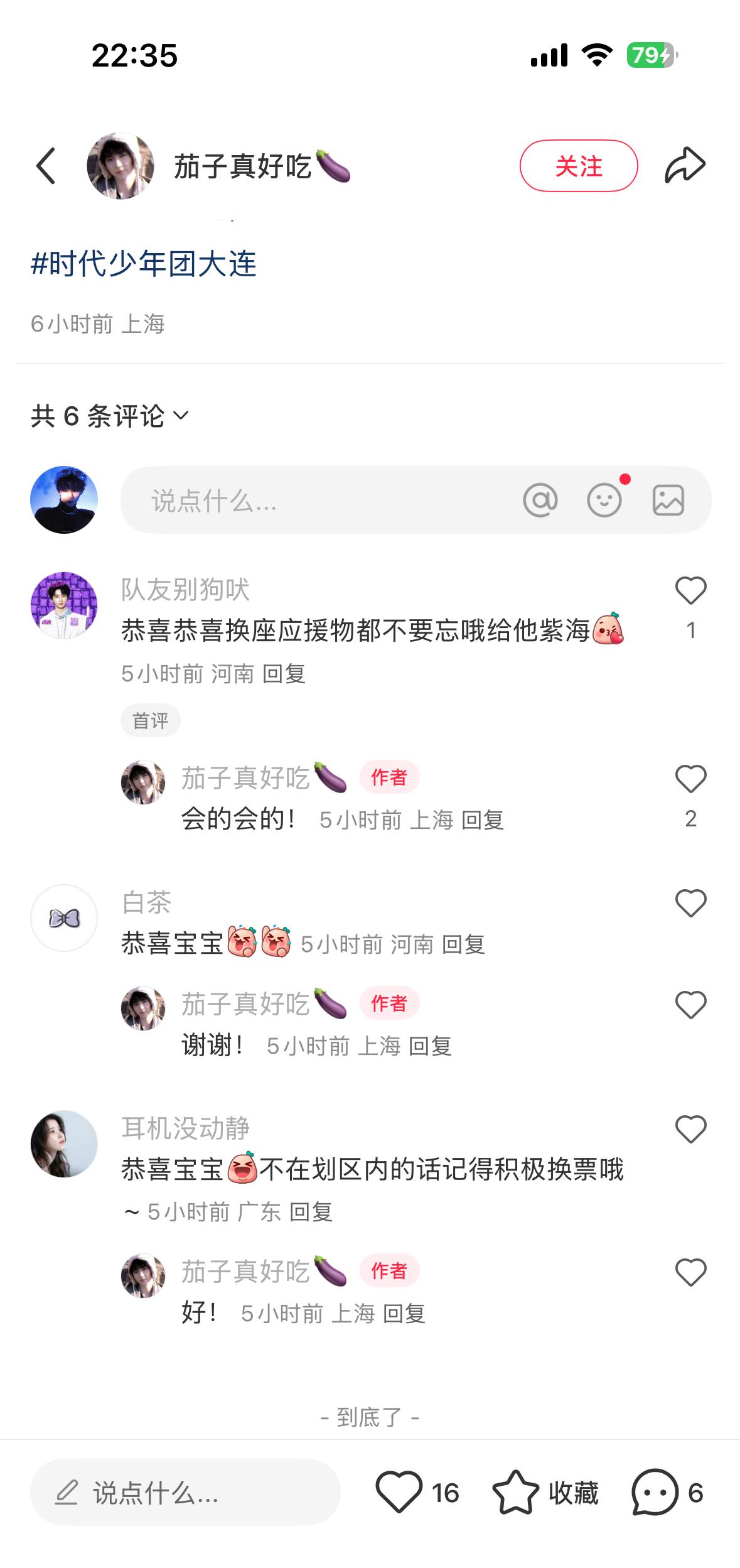Attach a picture to the comment
The image size is (740, 1568).
point(668,500)
